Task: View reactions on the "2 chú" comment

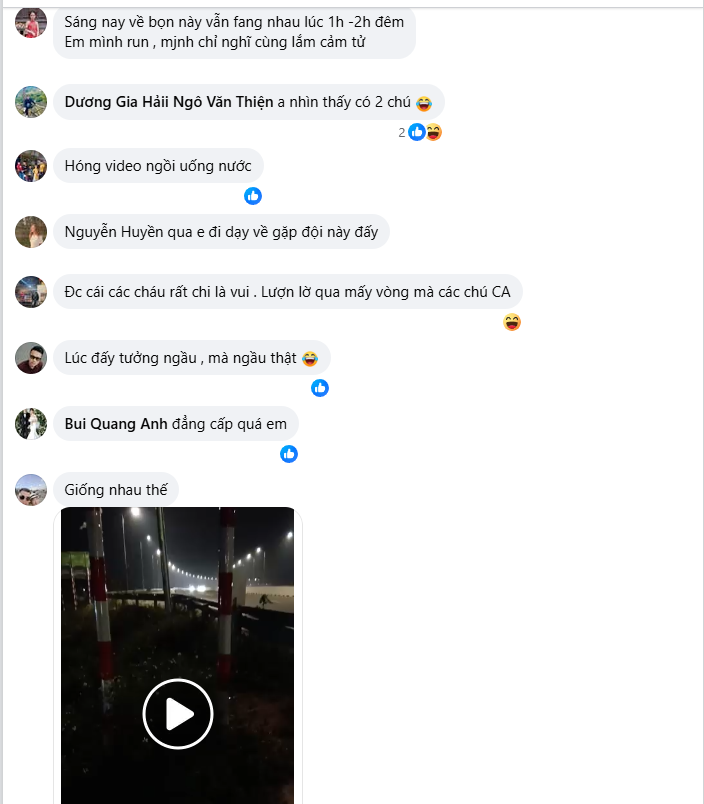Action: tap(424, 132)
